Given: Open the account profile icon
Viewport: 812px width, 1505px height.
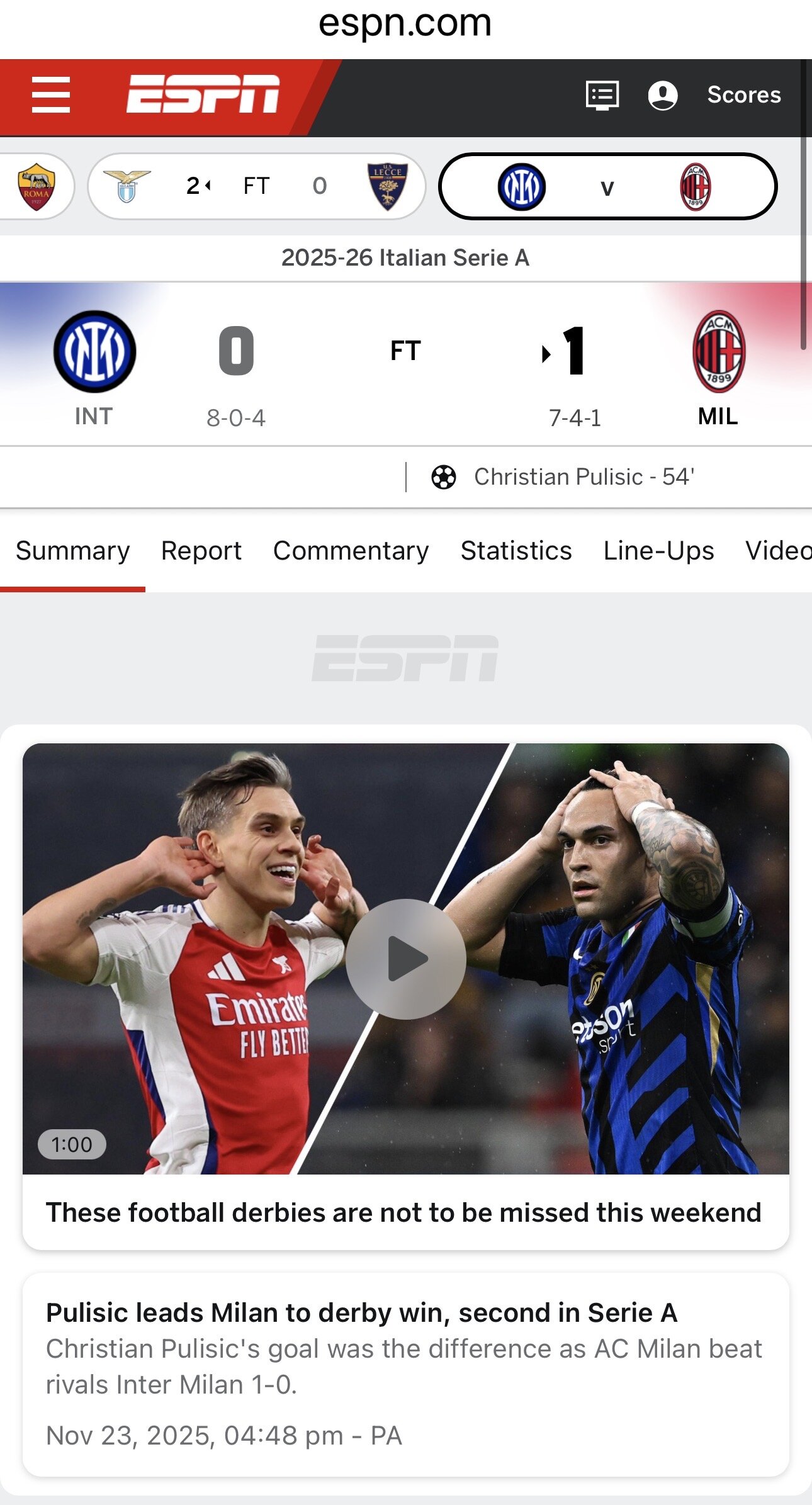Looking at the screenshot, I should 663,95.
